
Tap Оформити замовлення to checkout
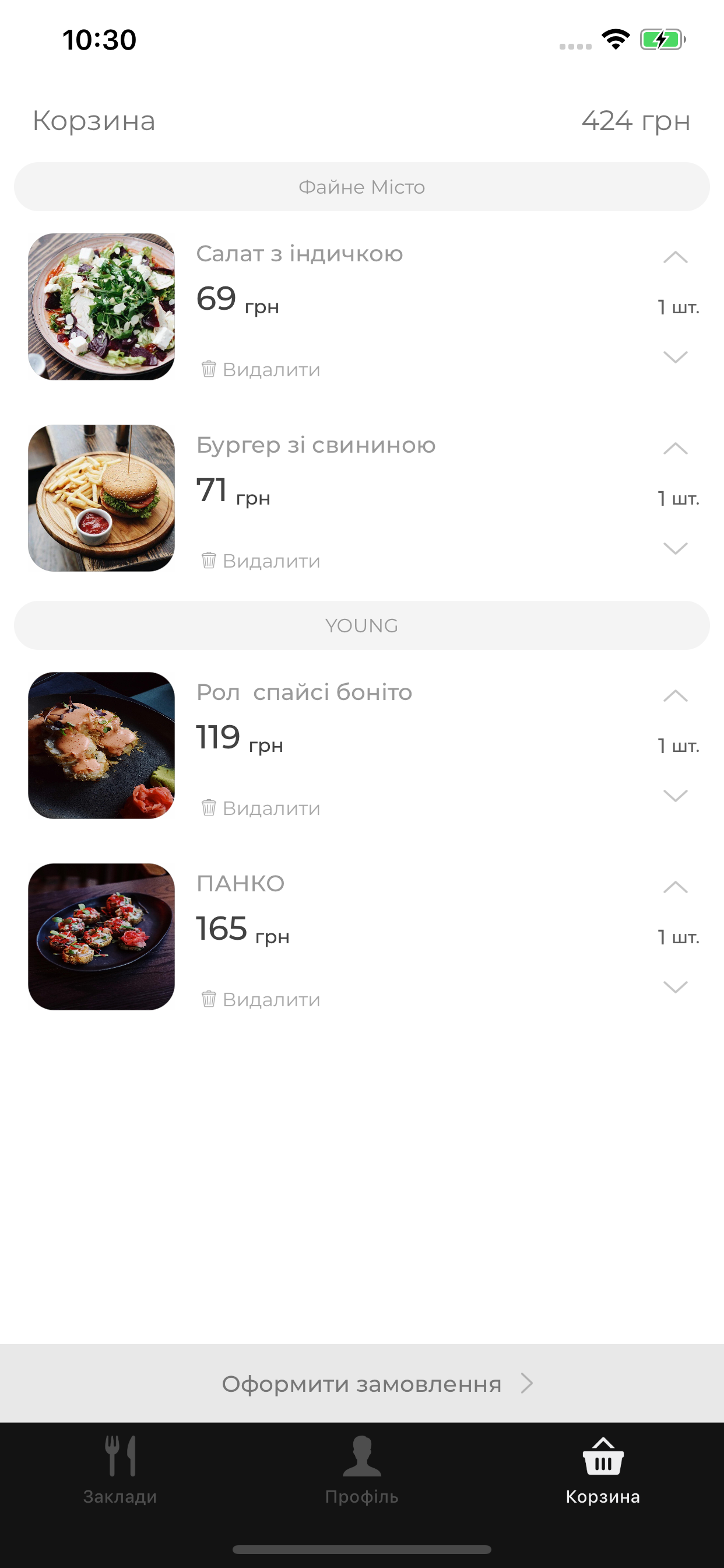[362, 1383]
